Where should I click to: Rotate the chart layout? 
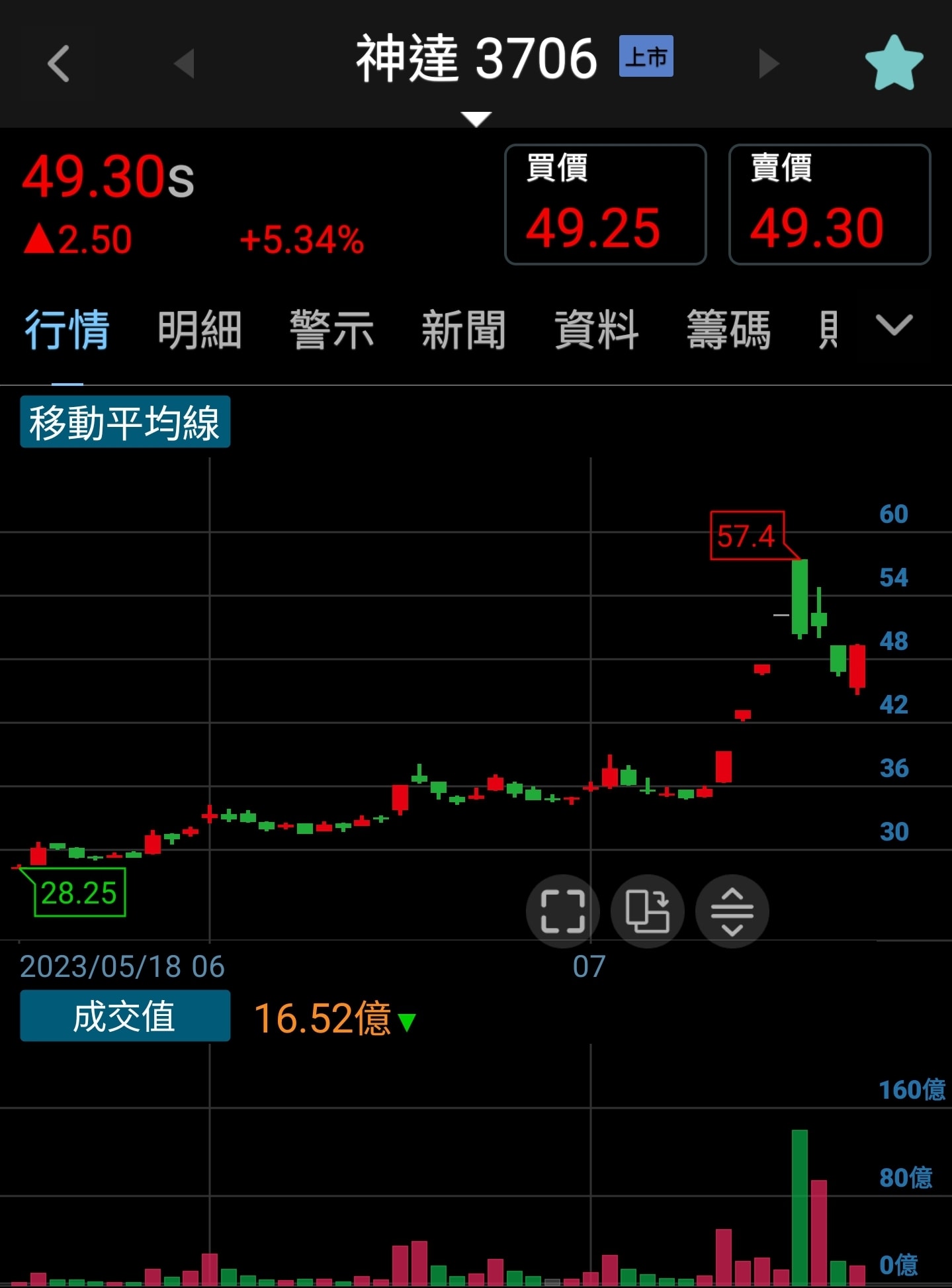coord(647,911)
